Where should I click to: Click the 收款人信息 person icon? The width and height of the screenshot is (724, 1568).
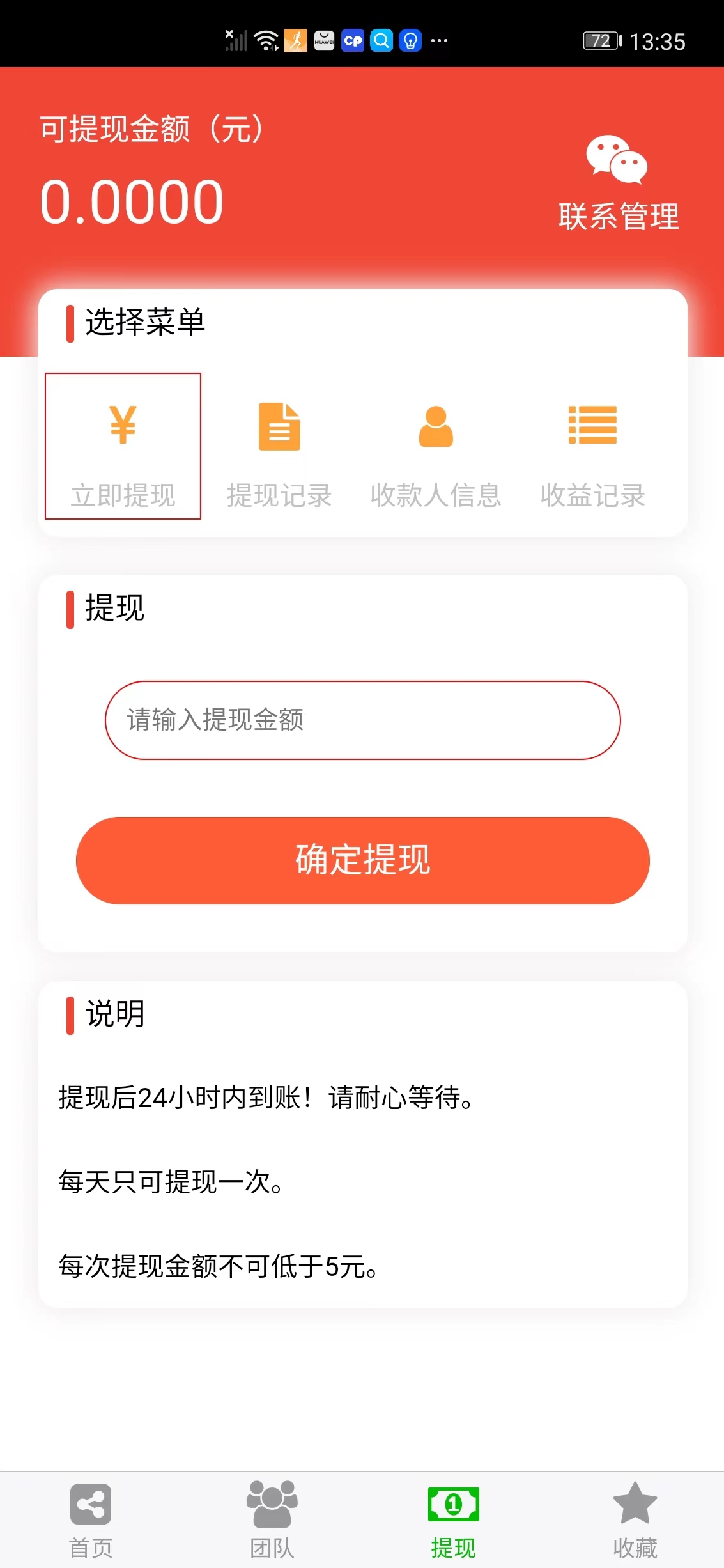tap(436, 426)
